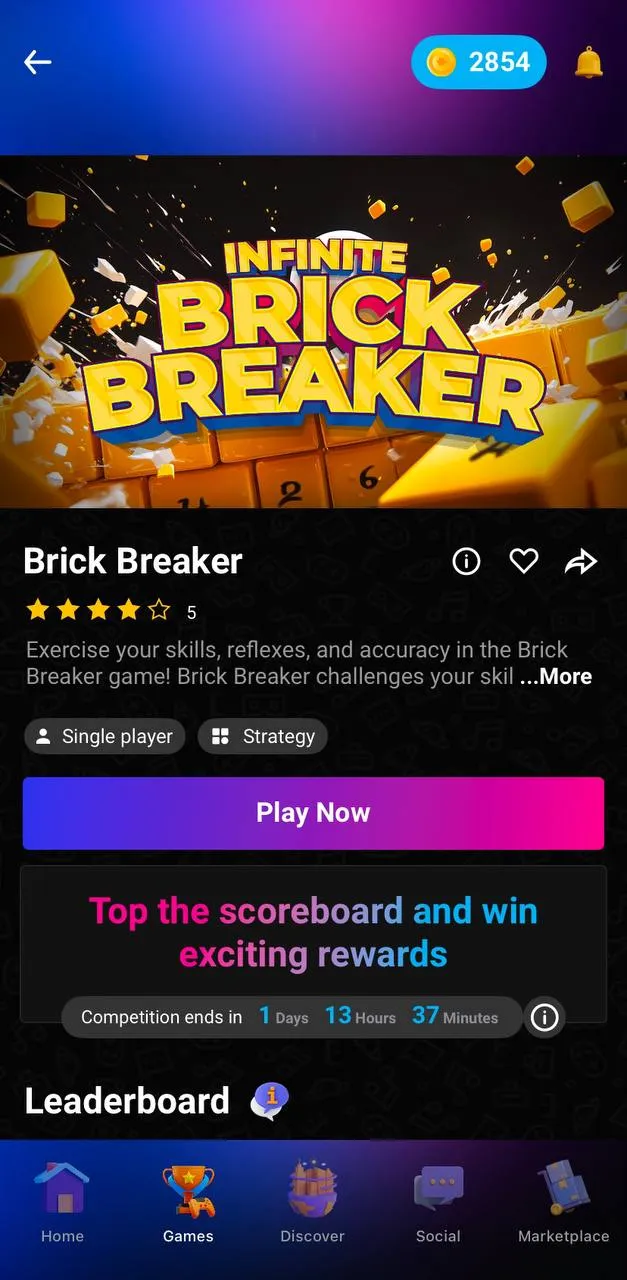Start the game with Play Now
This screenshot has height=1280, width=627.
point(313,813)
